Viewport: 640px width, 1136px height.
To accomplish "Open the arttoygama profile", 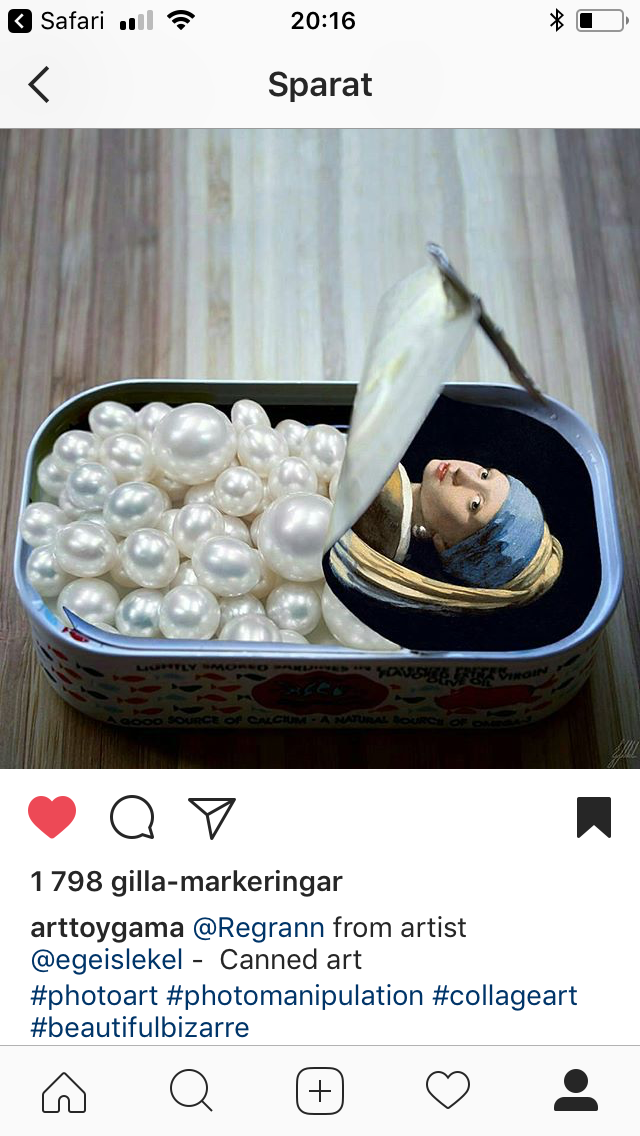I will pyautogui.click(x=107, y=927).
